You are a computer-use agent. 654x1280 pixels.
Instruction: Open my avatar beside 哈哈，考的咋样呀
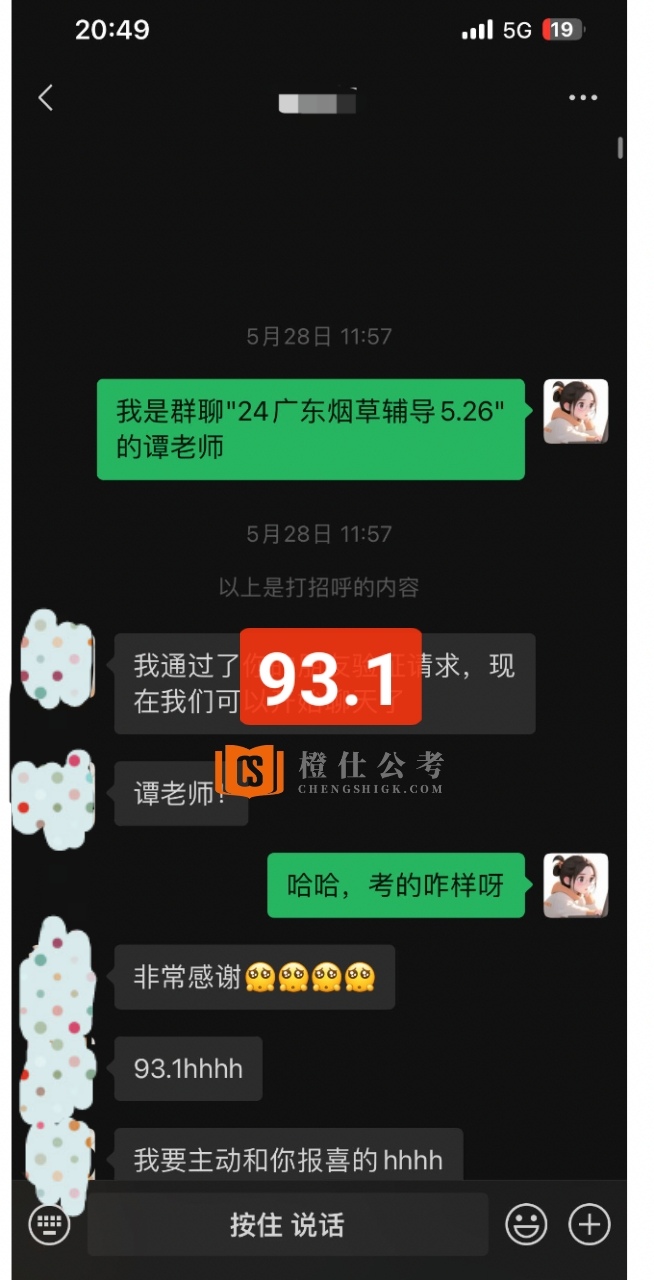pyautogui.click(x=575, y=885)
